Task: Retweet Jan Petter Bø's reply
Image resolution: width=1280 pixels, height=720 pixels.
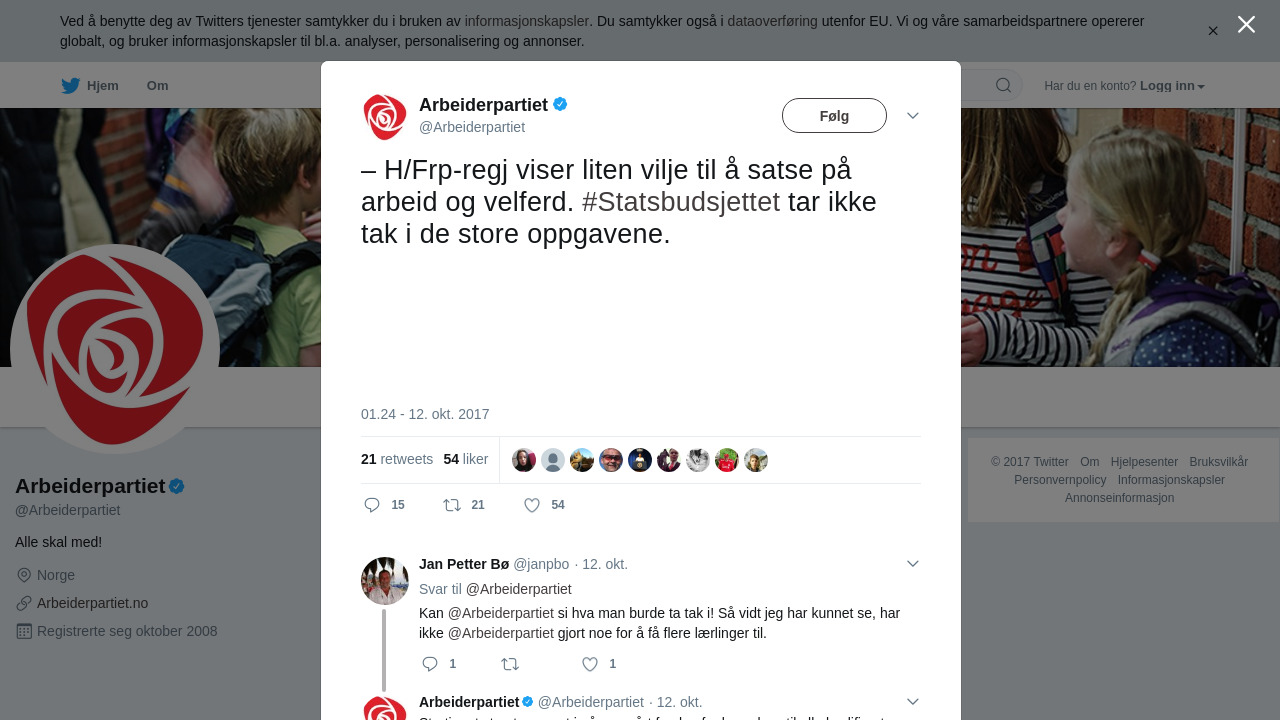Action: (510, 664)
